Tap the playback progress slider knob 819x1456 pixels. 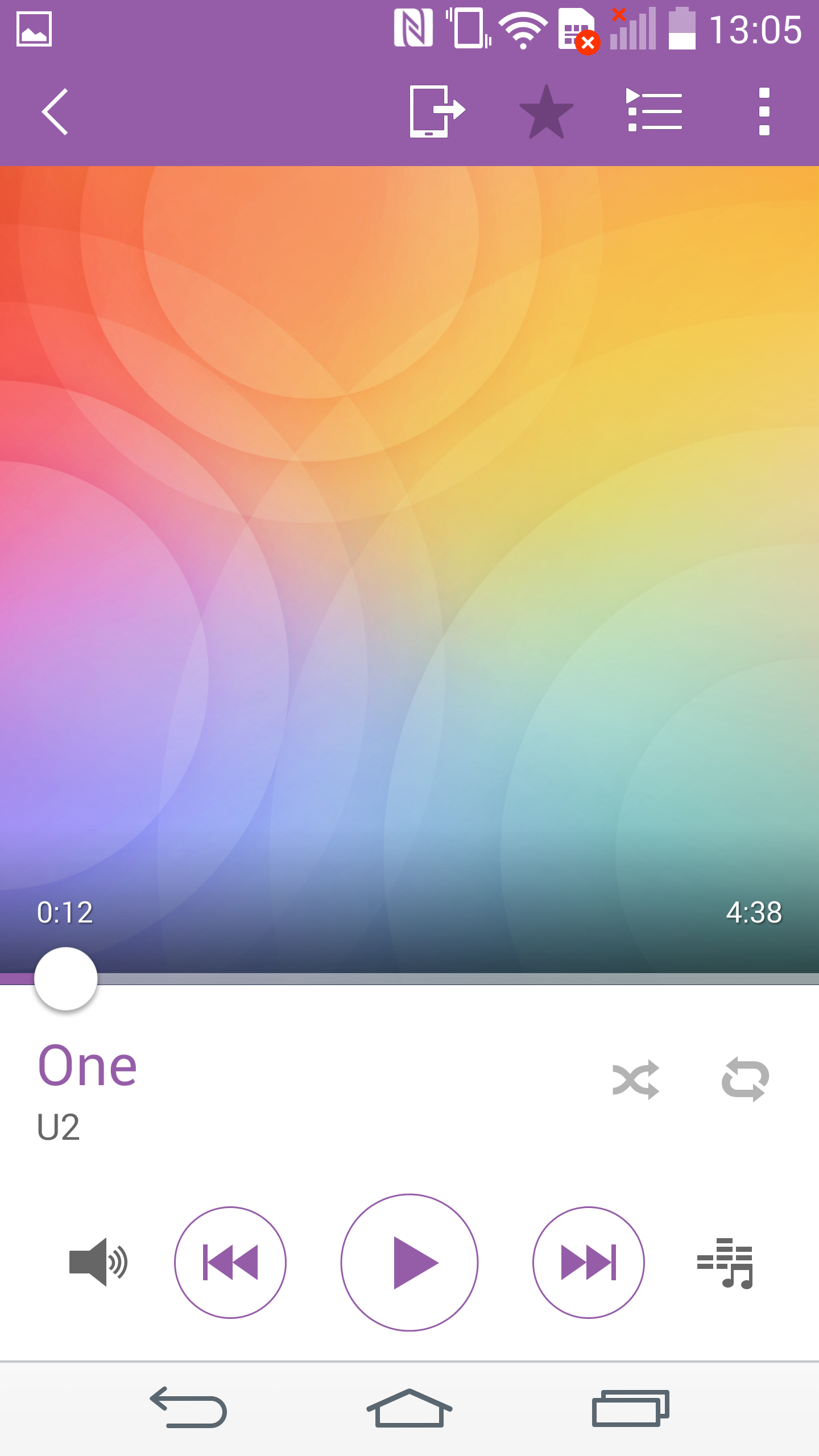pos(66,978)
